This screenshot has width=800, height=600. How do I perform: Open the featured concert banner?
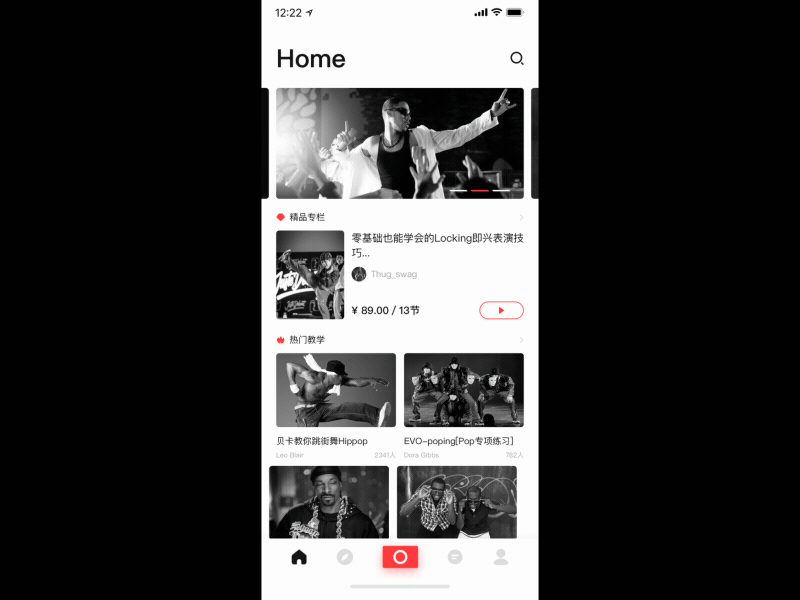coord(399,143)
